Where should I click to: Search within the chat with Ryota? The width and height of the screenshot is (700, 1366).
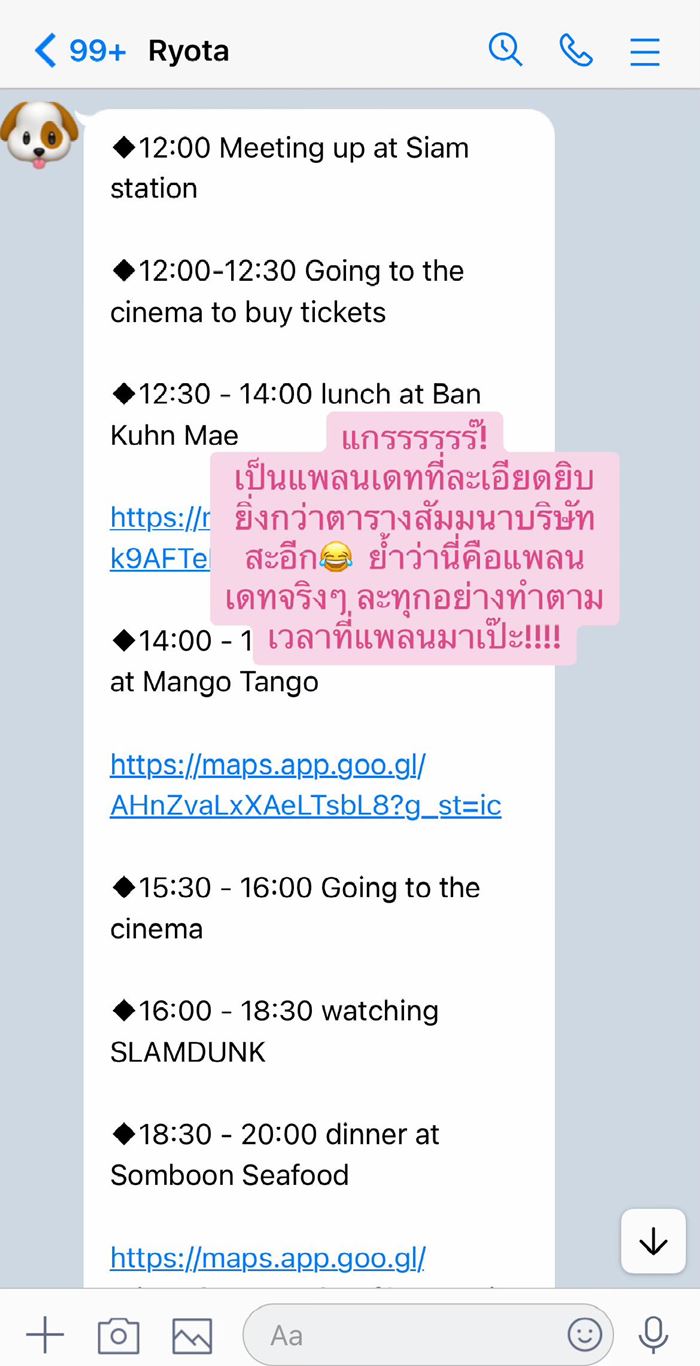[x=505, y=50]
